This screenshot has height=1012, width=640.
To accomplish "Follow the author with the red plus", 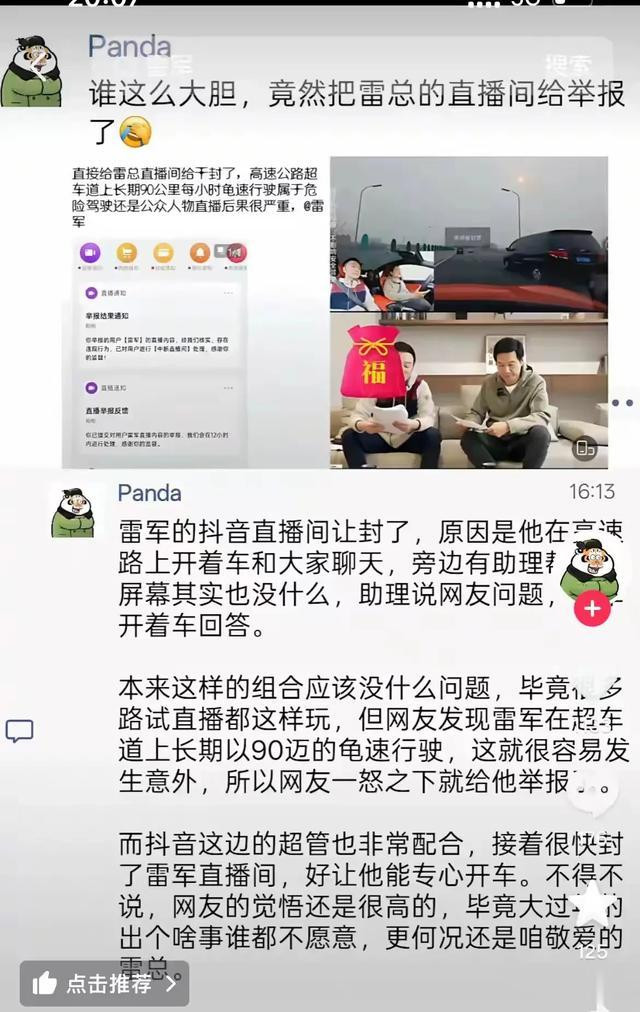I will click(x=592, y=608).
